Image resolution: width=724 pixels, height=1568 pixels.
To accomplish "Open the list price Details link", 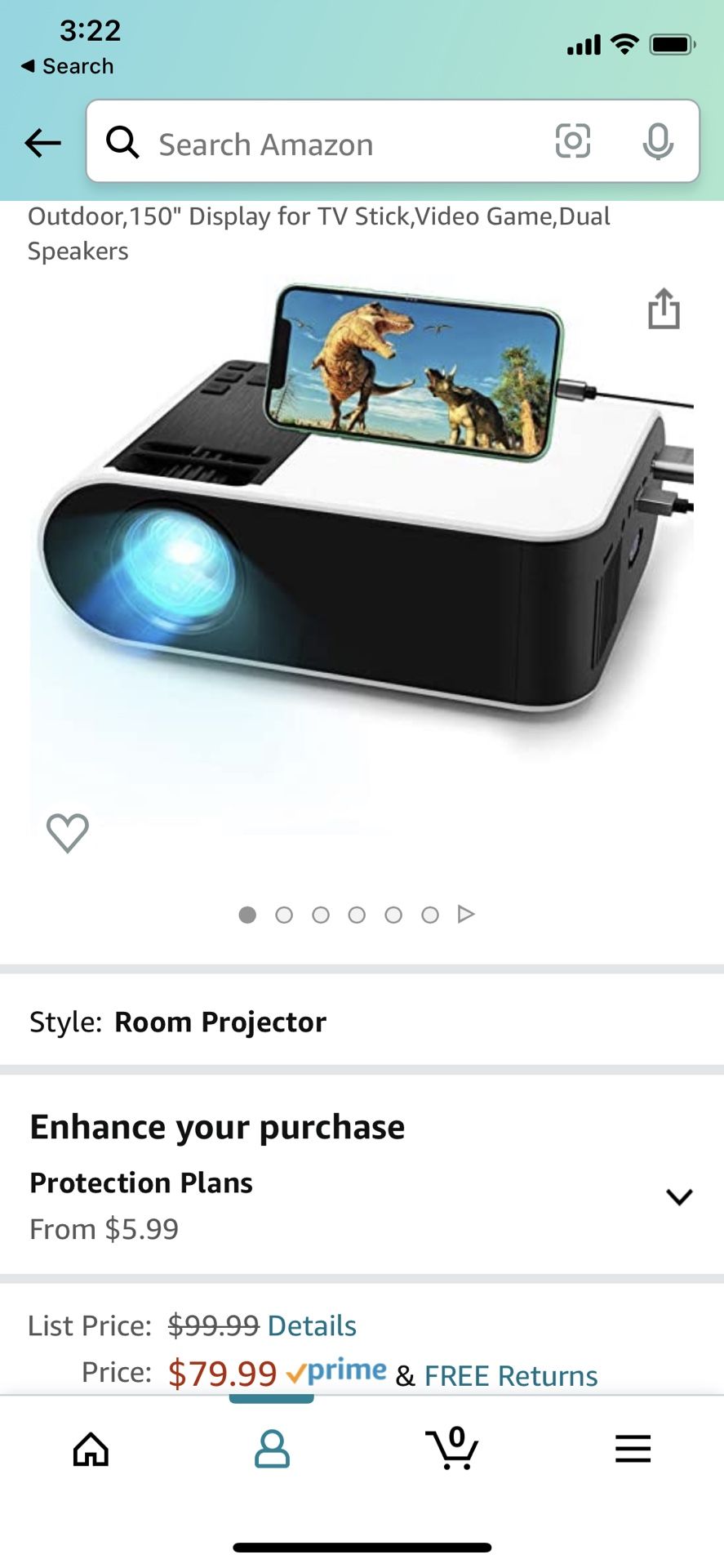I will point(312,1325).
